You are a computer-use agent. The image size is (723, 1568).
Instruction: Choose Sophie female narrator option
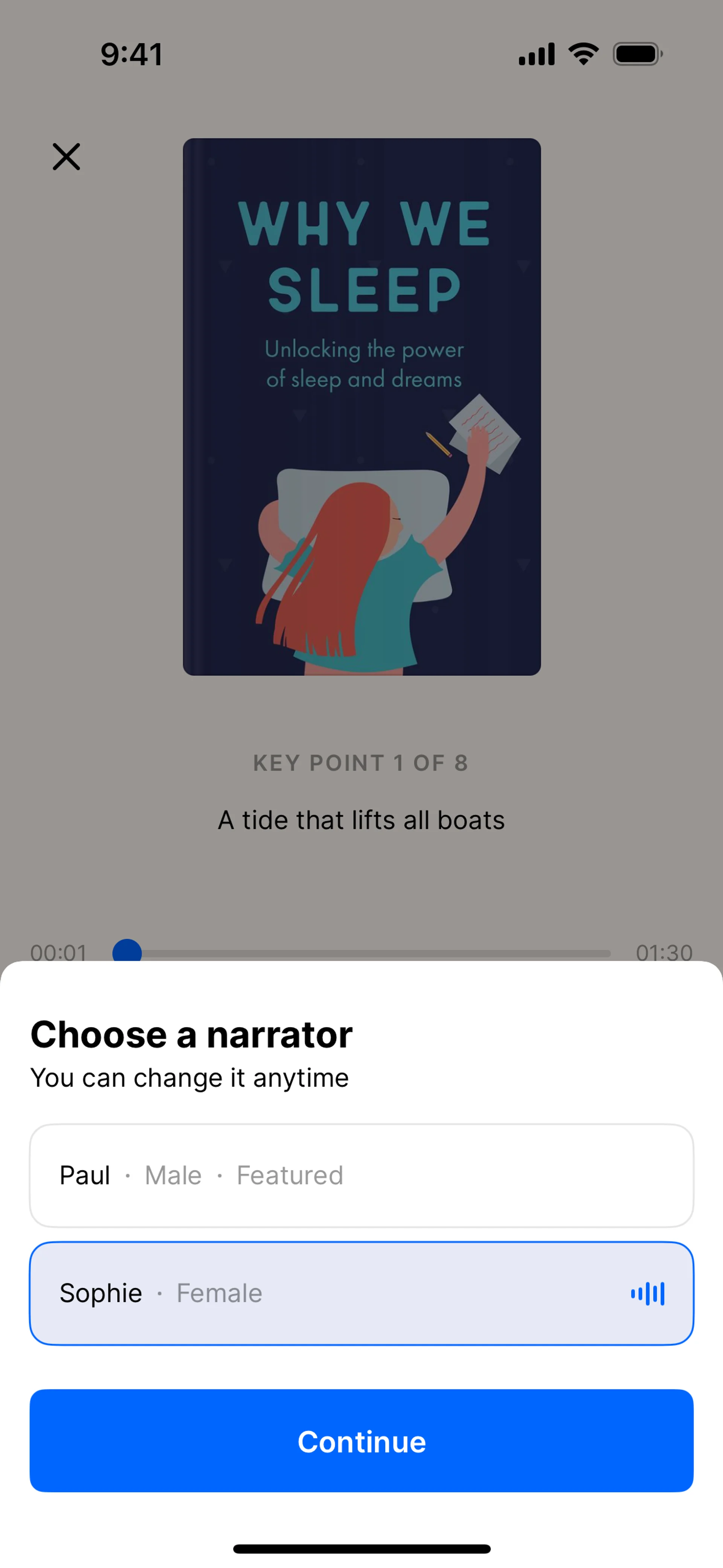(x=361, y=1293)
